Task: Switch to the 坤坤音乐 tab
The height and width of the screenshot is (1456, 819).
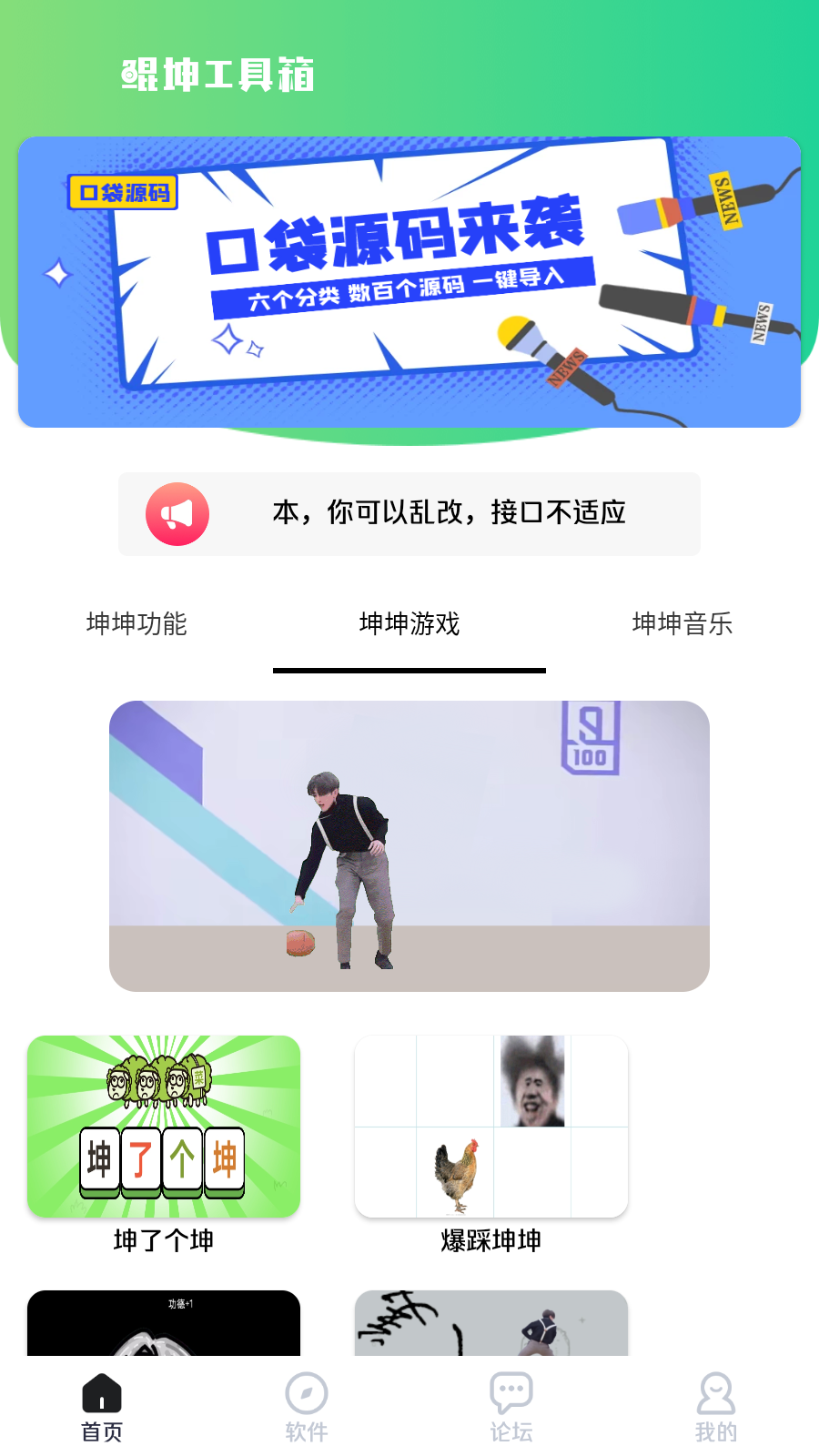Action: click(682, 624)
